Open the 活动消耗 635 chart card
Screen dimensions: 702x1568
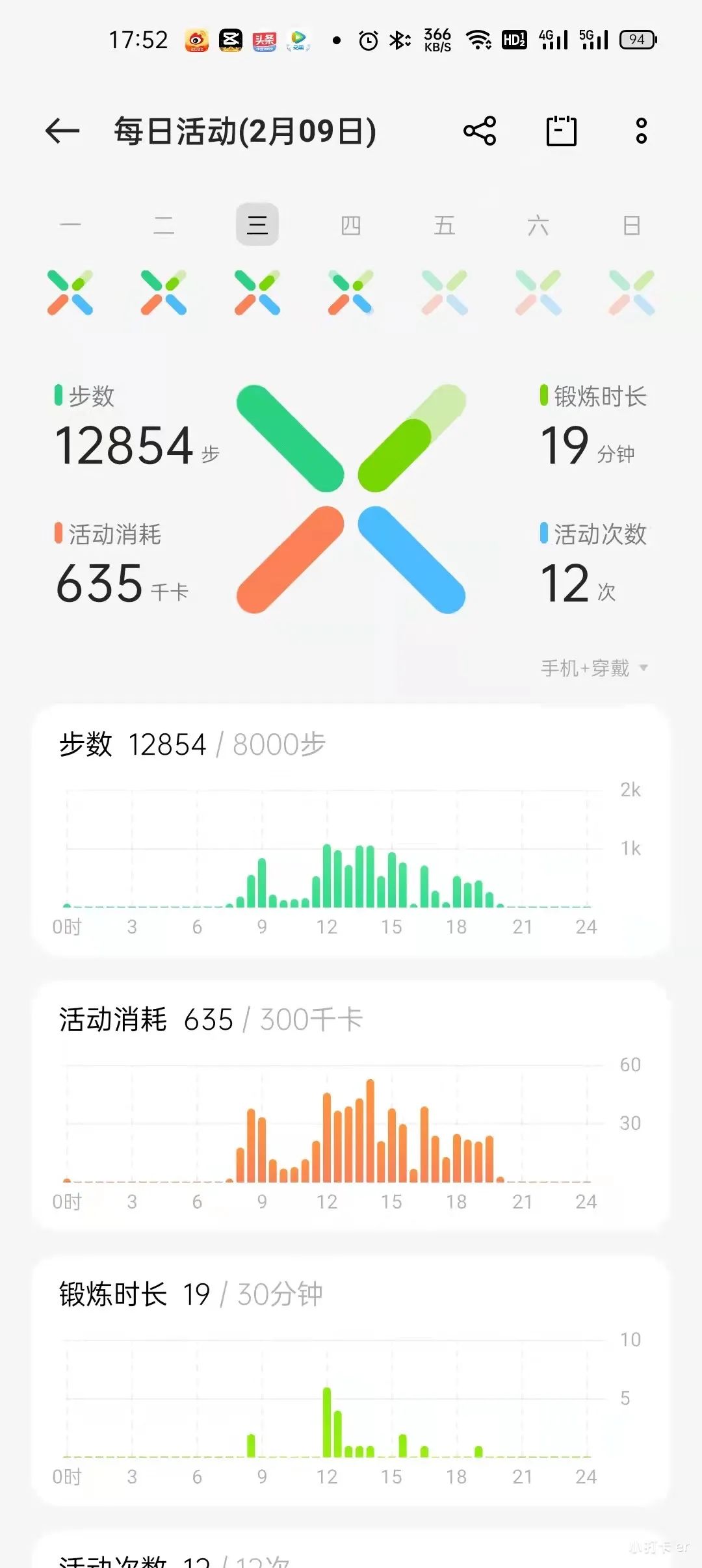351,1105
